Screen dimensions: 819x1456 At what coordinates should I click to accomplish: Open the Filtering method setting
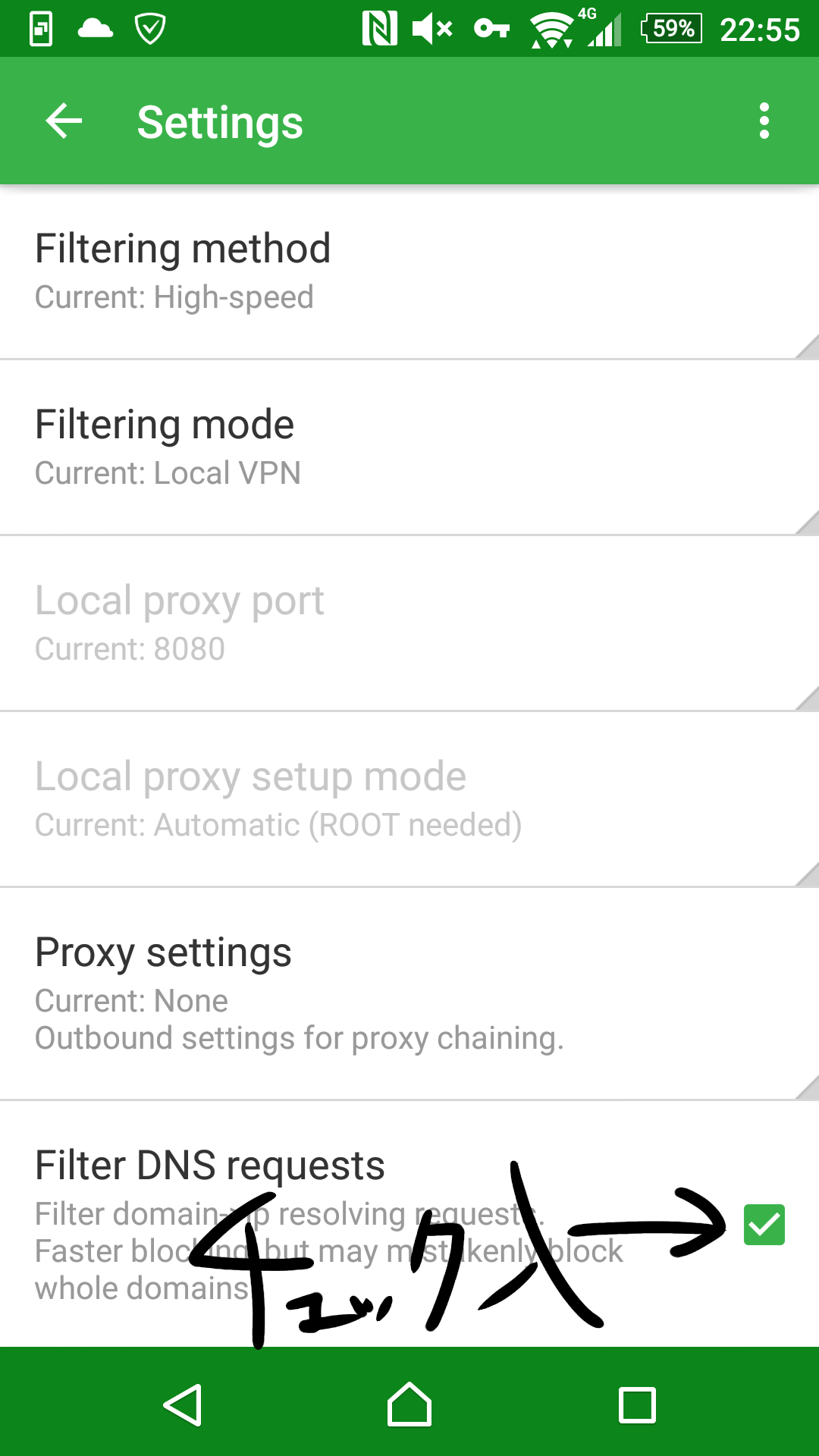point(409,271)
